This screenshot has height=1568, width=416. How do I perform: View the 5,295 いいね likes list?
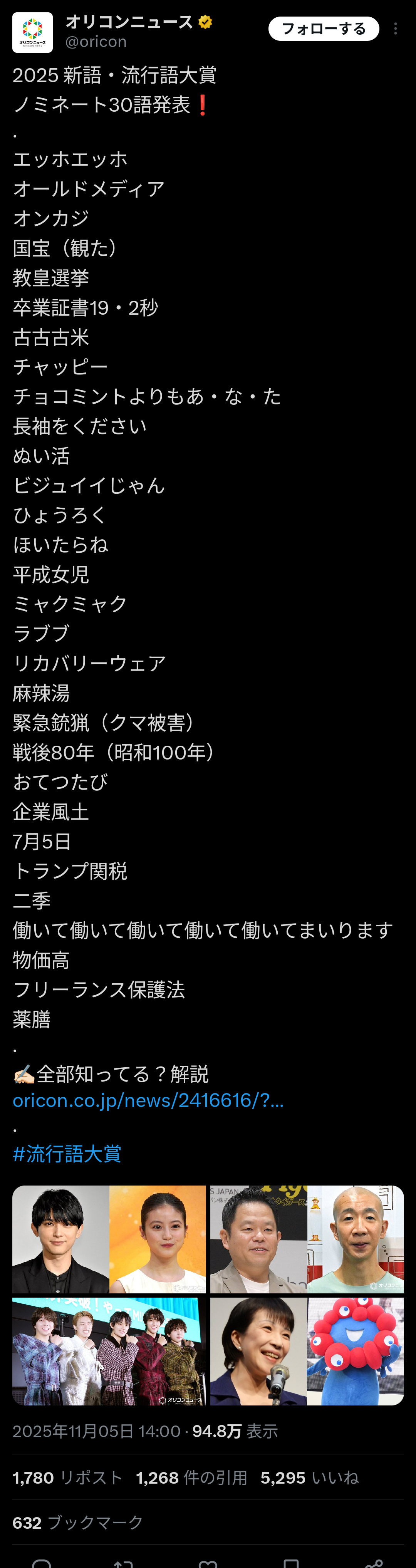309,1478
